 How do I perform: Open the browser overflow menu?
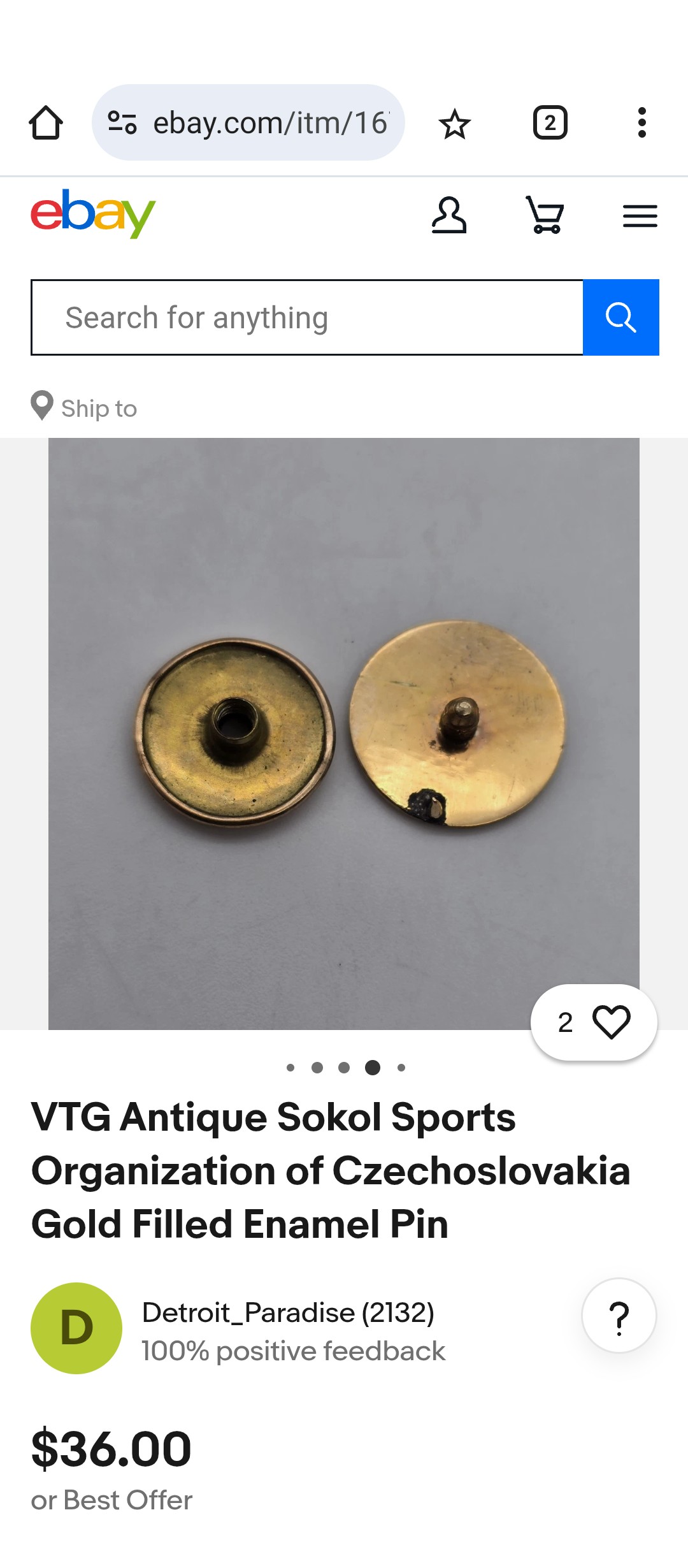pos(641,122)
